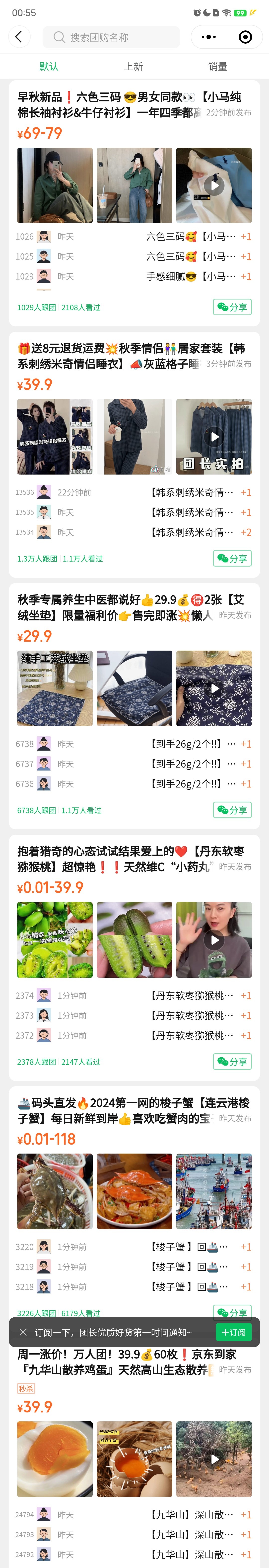This screenshot has height=1568, width=269.
Task: Select the 销量 sorting tab
Action: [x=217, y=66]
